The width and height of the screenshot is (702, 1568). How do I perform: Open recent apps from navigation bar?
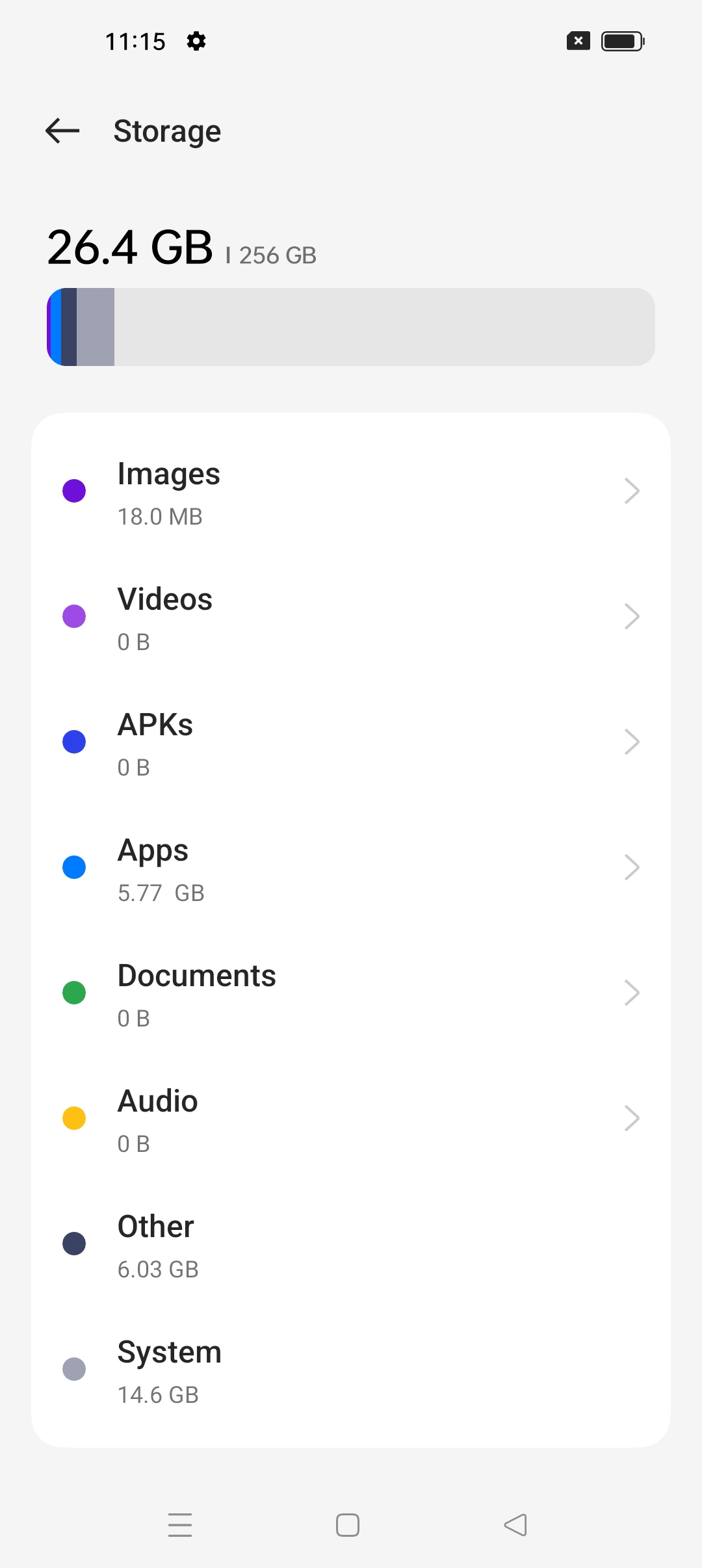(180, 1525)
